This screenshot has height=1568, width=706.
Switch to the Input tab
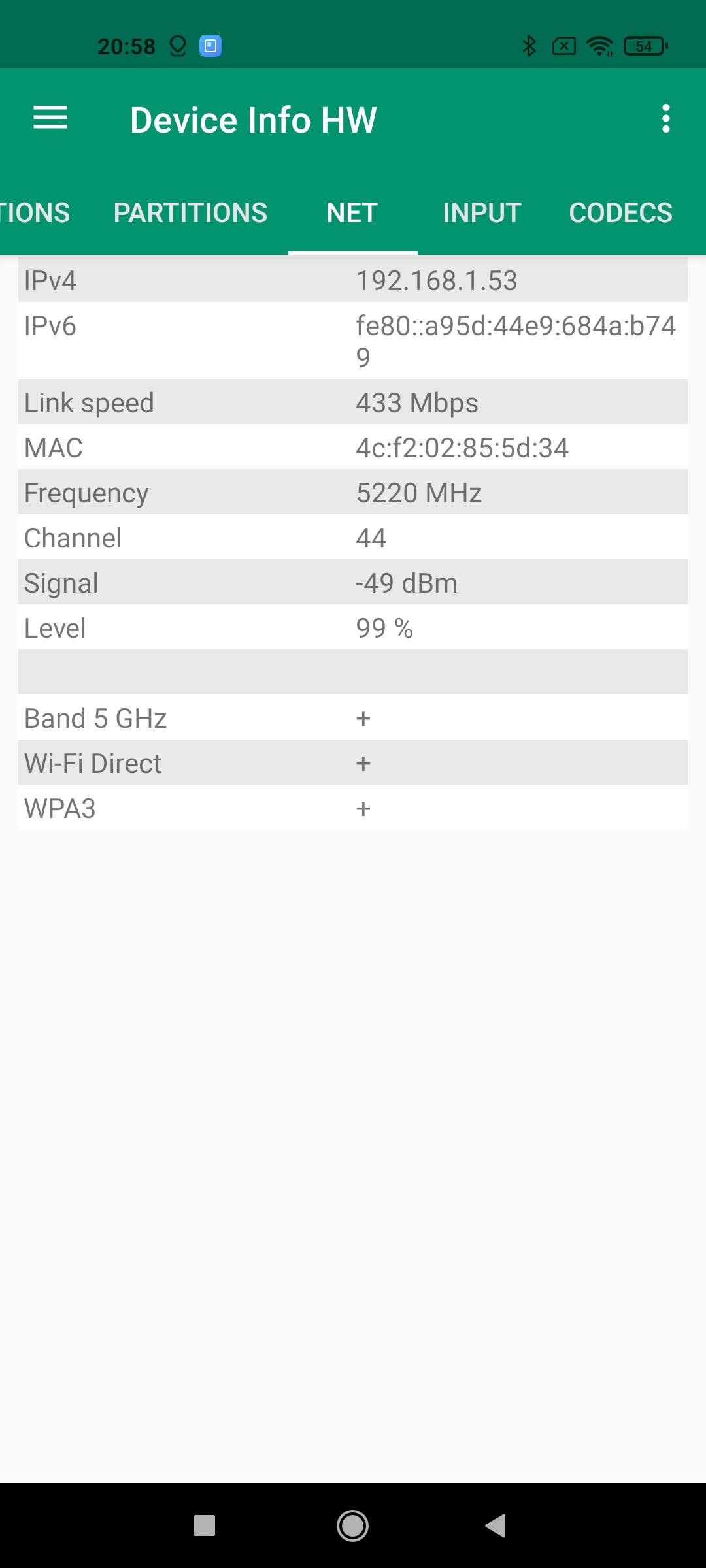pyautogui.click(x=482, y=213)
